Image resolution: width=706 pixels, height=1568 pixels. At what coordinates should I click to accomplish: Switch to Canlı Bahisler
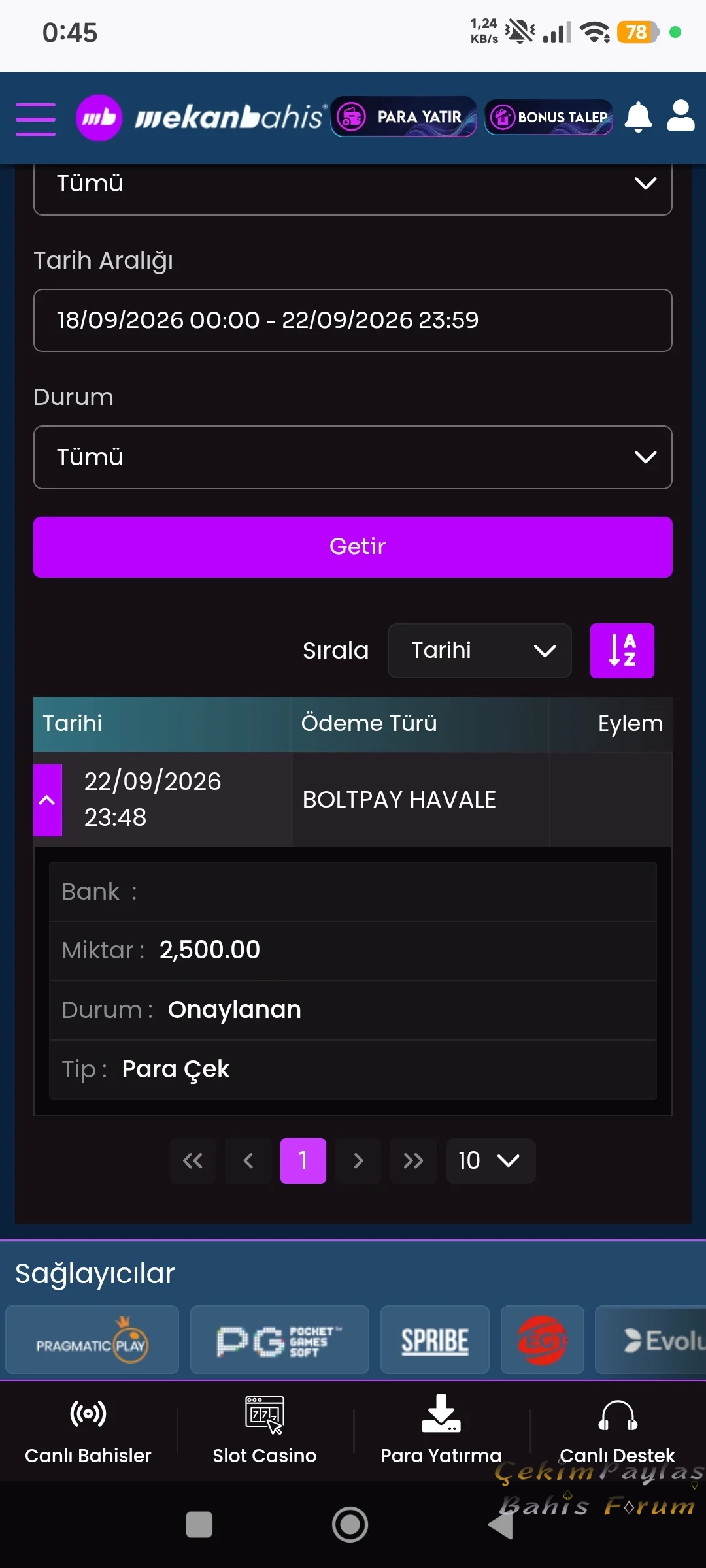(88, 1431)
